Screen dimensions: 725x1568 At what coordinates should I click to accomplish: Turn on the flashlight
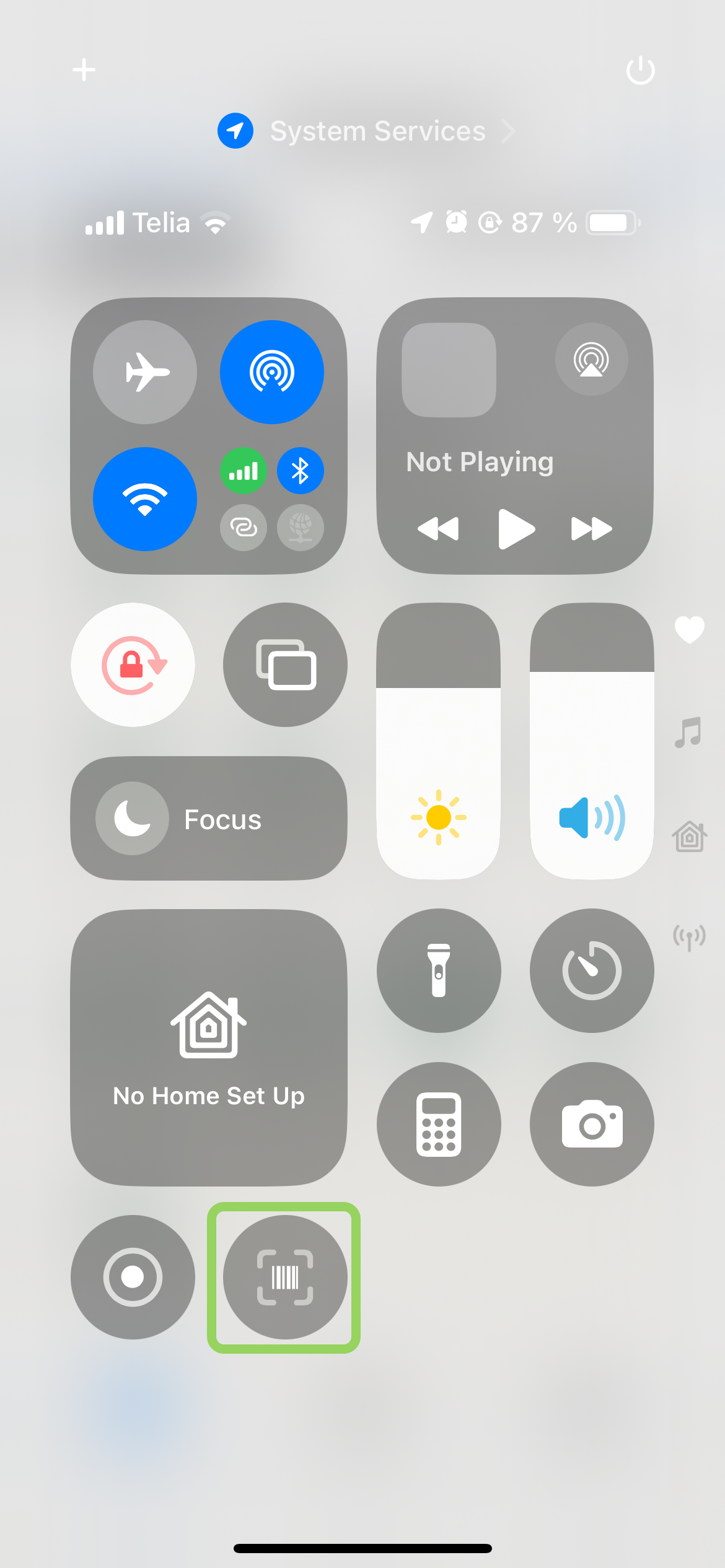click(x=439, y=970)
